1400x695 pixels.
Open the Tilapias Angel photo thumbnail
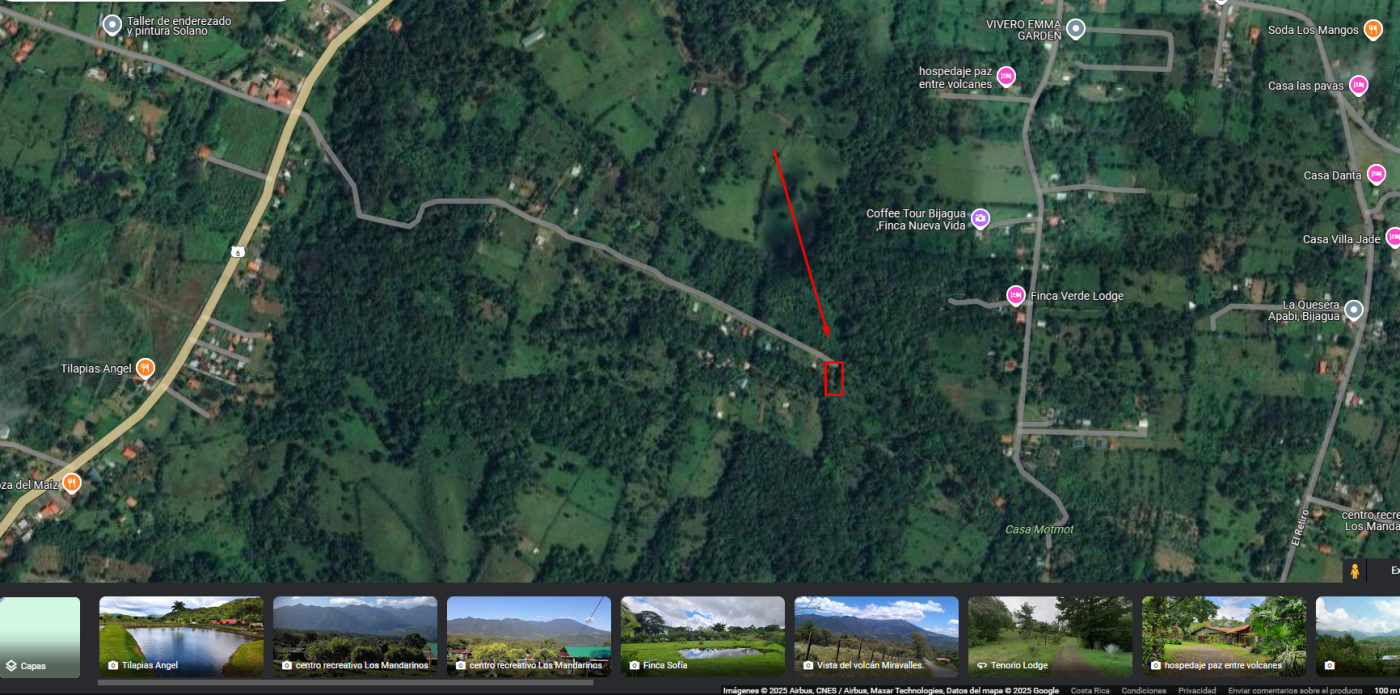pos(181,635)
